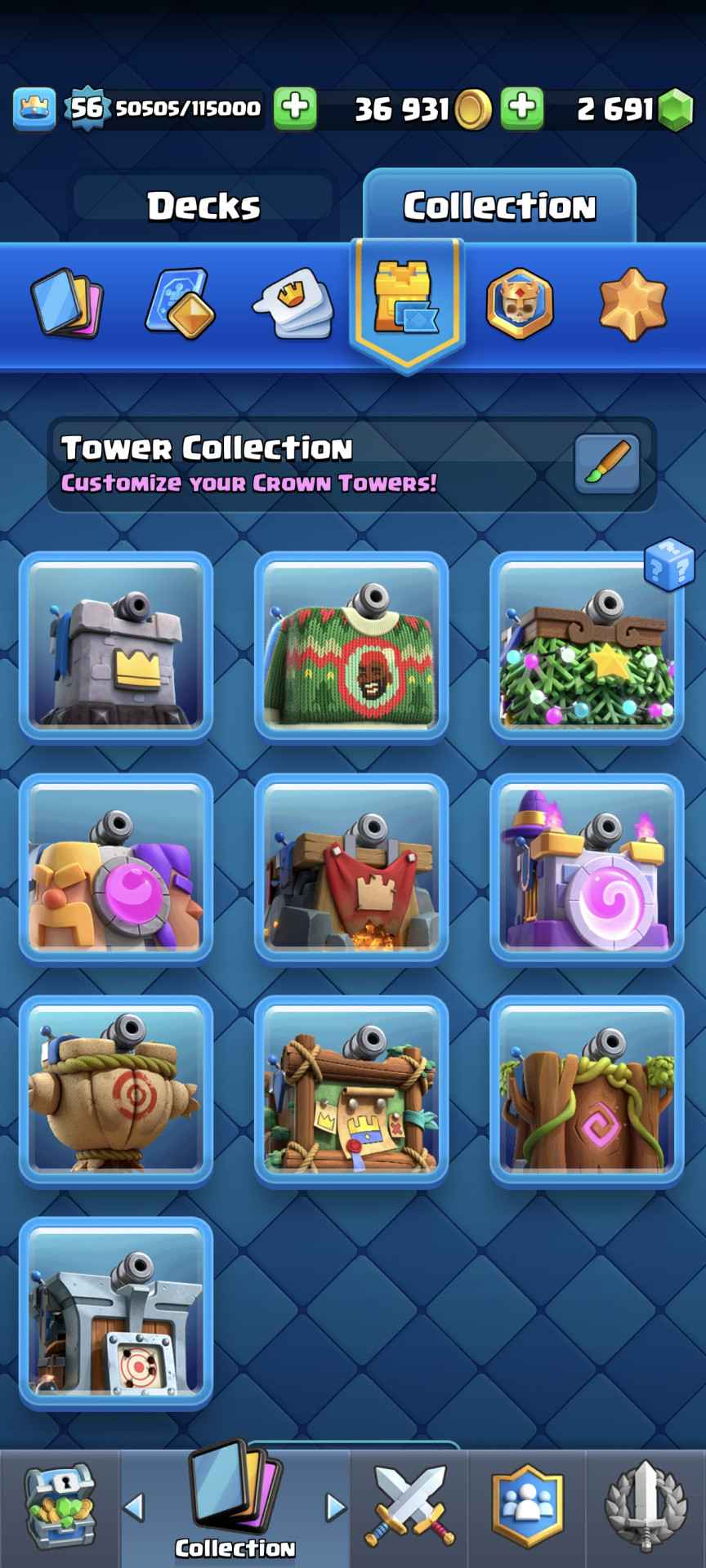
Task: Pick the tree stump vine tower skin
Action: pyautogui.click(x=587, y=1091)
